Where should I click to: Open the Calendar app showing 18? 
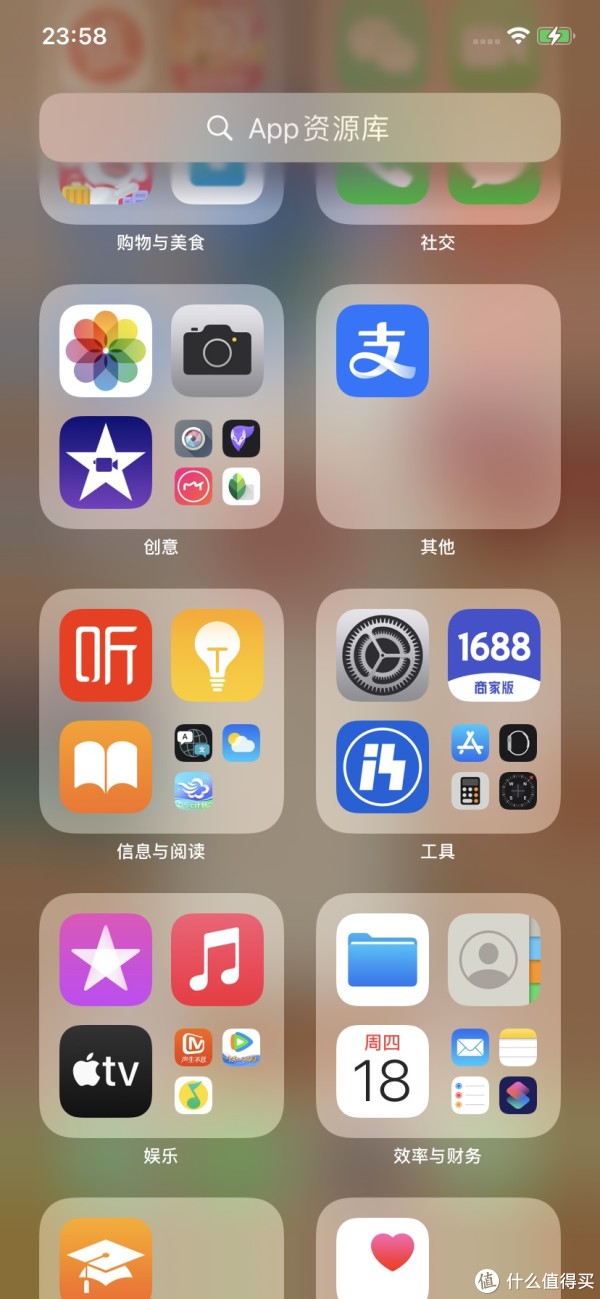[x=382, y=1071]
